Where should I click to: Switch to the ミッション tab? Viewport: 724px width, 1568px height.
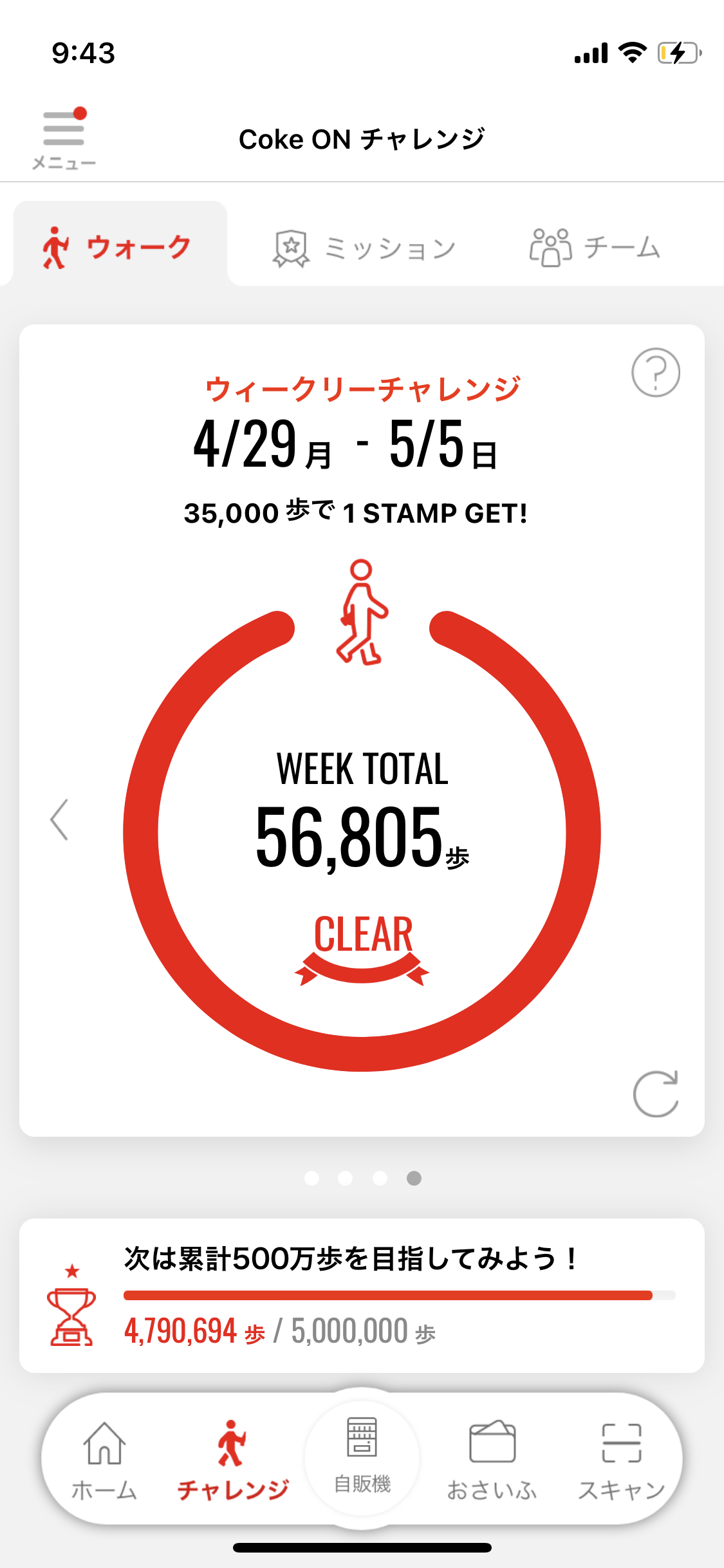point(364,248)
